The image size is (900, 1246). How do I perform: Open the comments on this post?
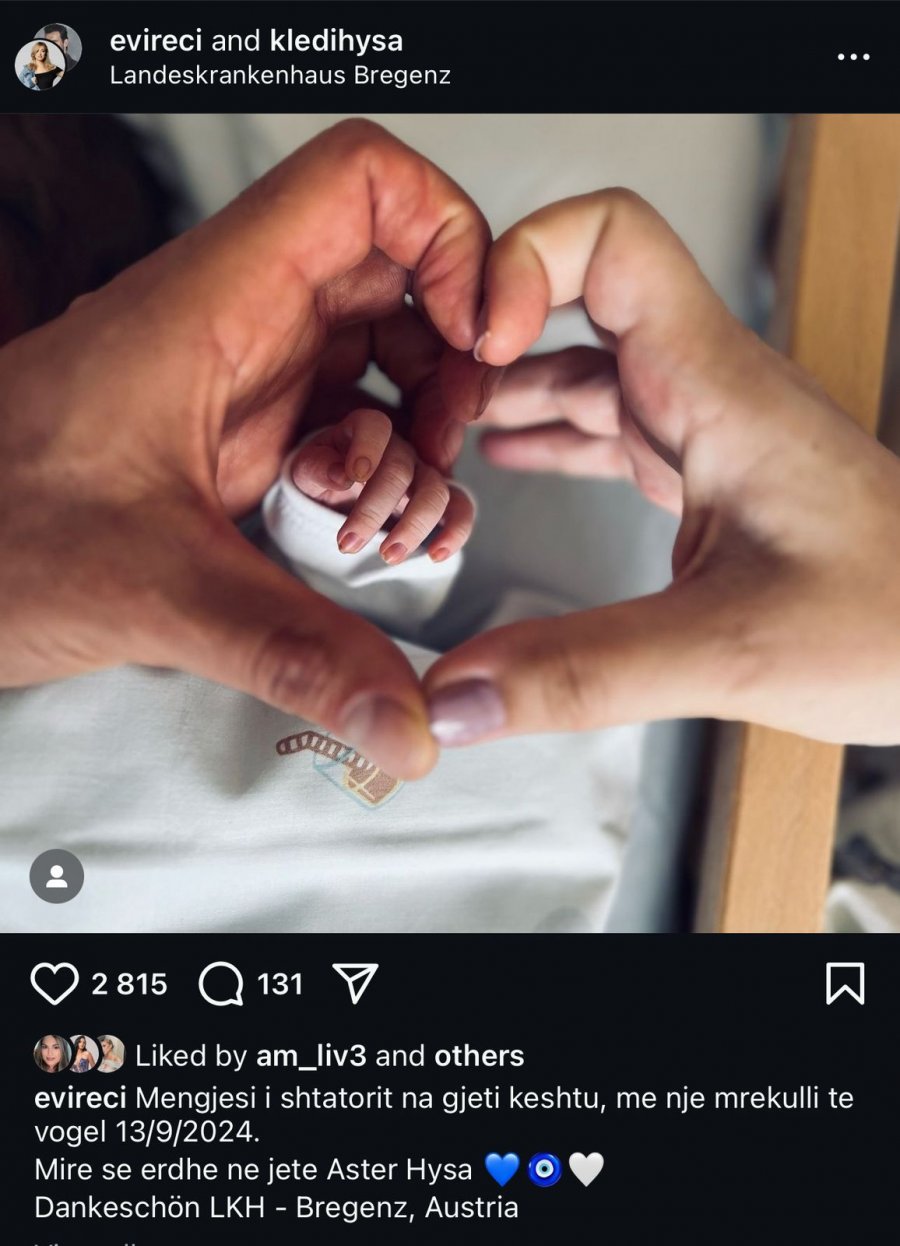(x=221, y=984)
